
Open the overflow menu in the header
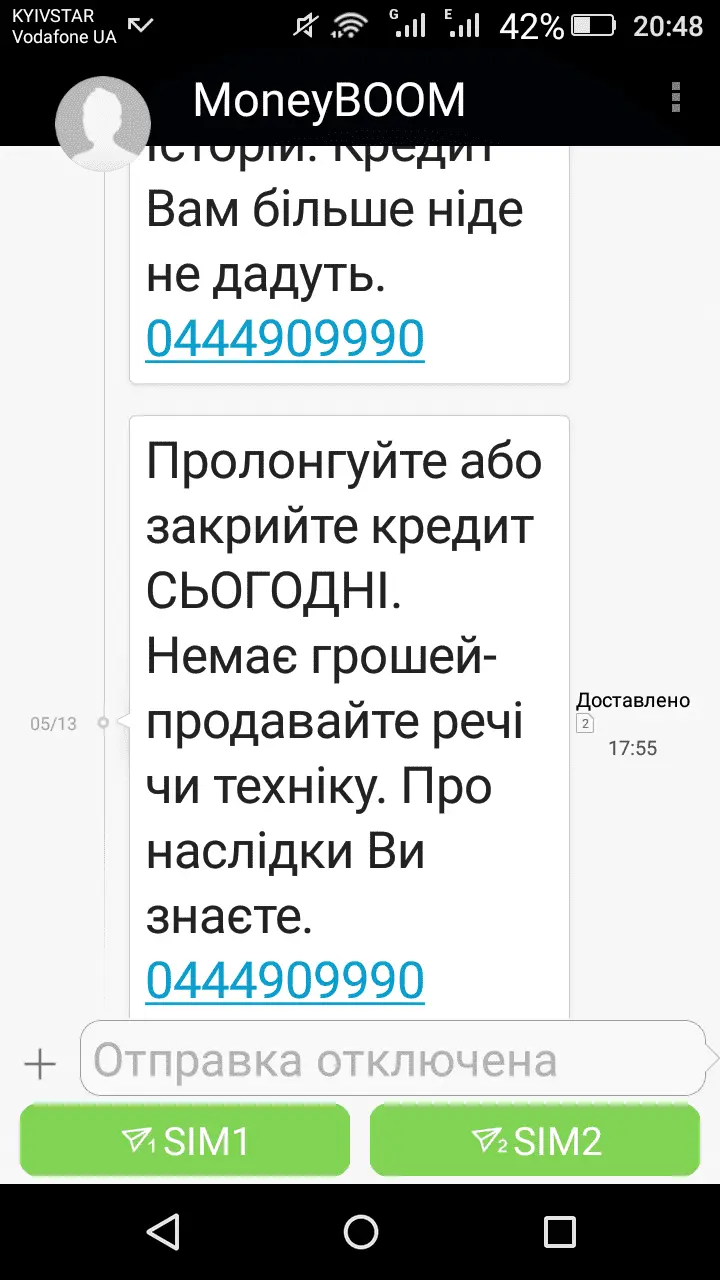(x=677, y=98)
